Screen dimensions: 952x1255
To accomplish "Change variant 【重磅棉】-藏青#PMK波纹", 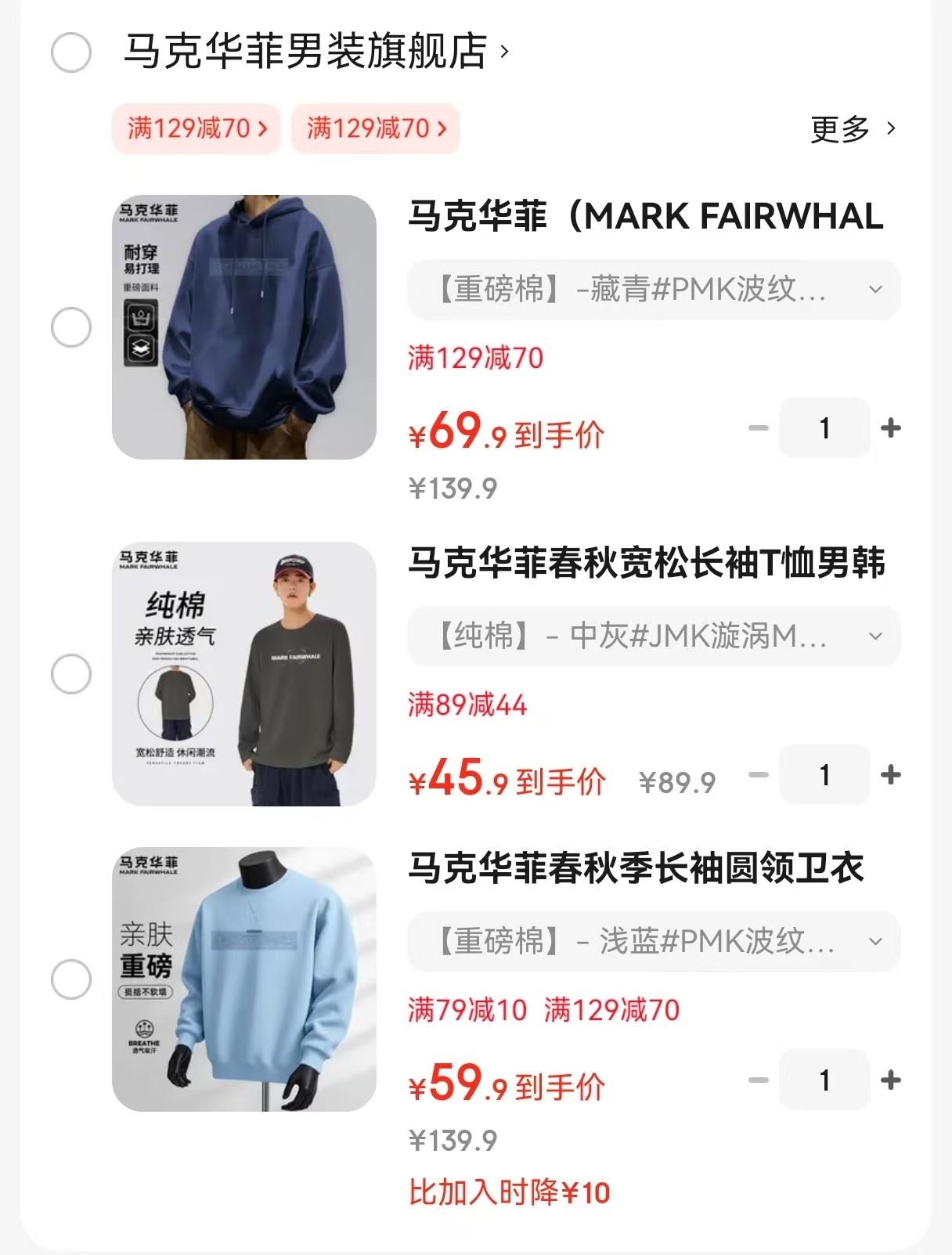I will coord(654,290).
